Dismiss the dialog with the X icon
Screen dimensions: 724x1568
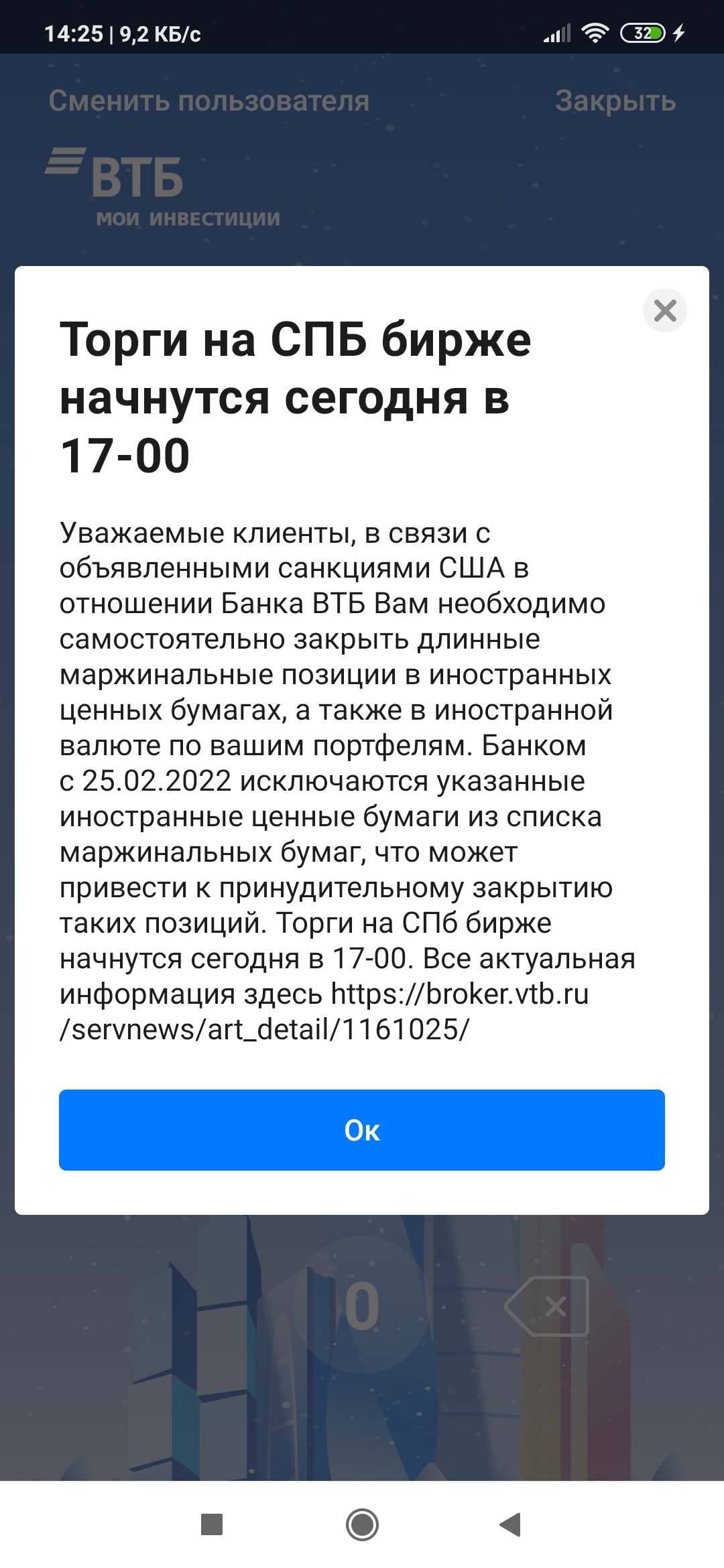tap(664, 310)
